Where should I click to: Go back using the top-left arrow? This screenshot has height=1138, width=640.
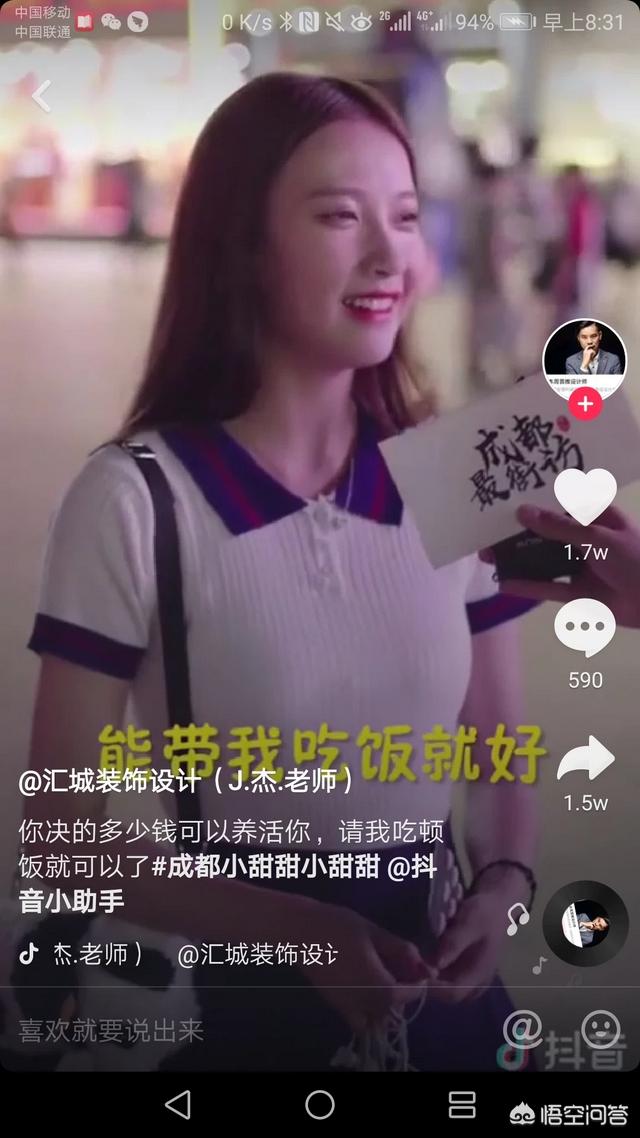(x=41, y=96)
